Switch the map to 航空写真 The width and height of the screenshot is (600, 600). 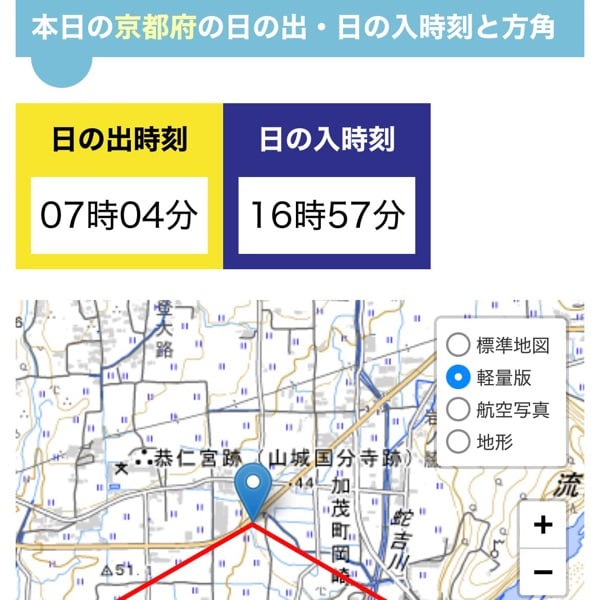click(458, 409)
